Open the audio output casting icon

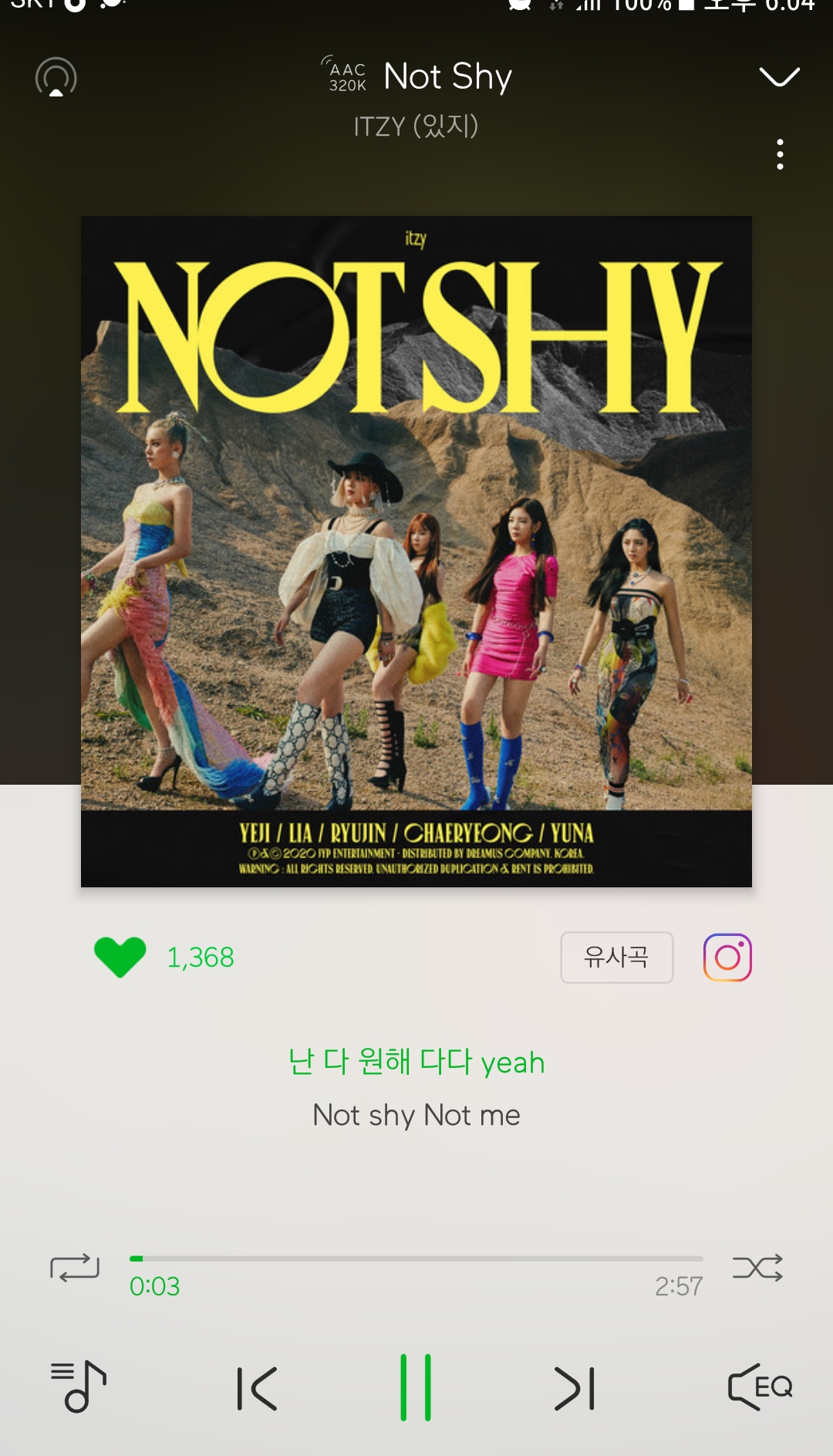point(56,77)
